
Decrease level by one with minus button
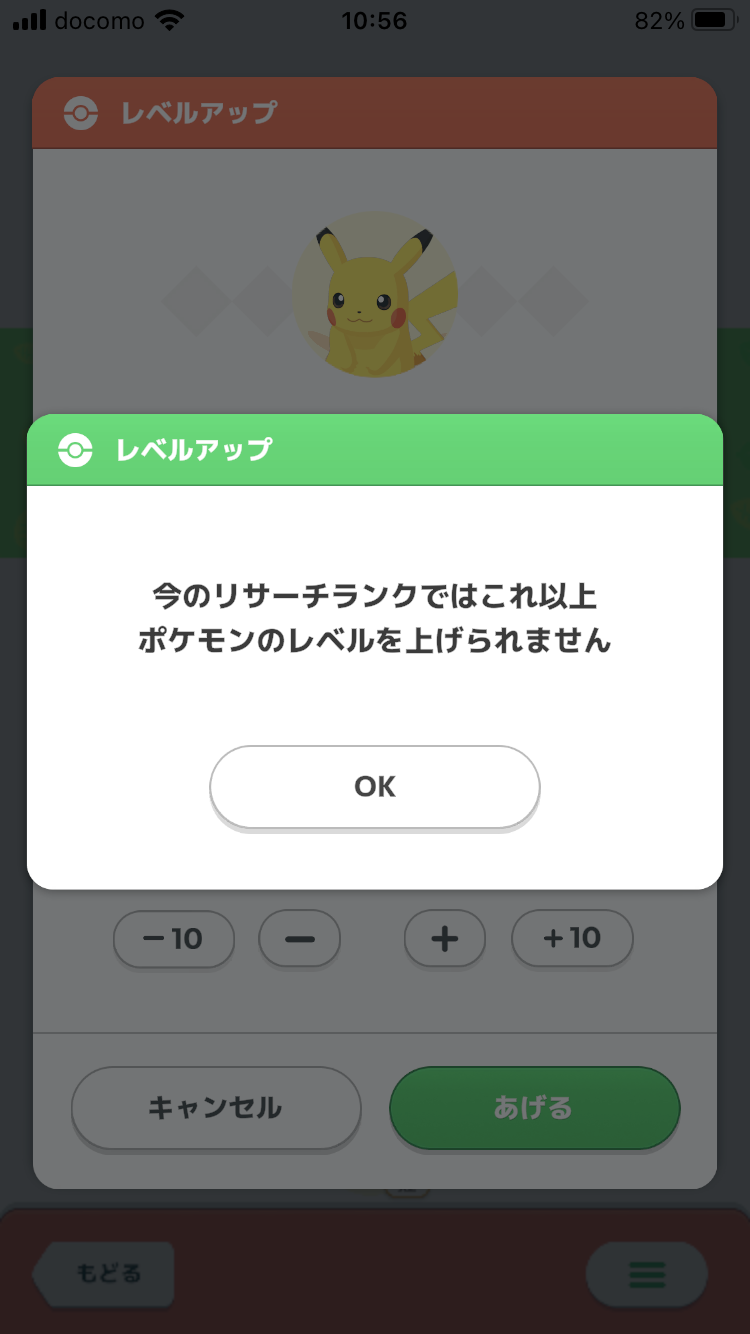pyautogui.click(x=299, y=938)
